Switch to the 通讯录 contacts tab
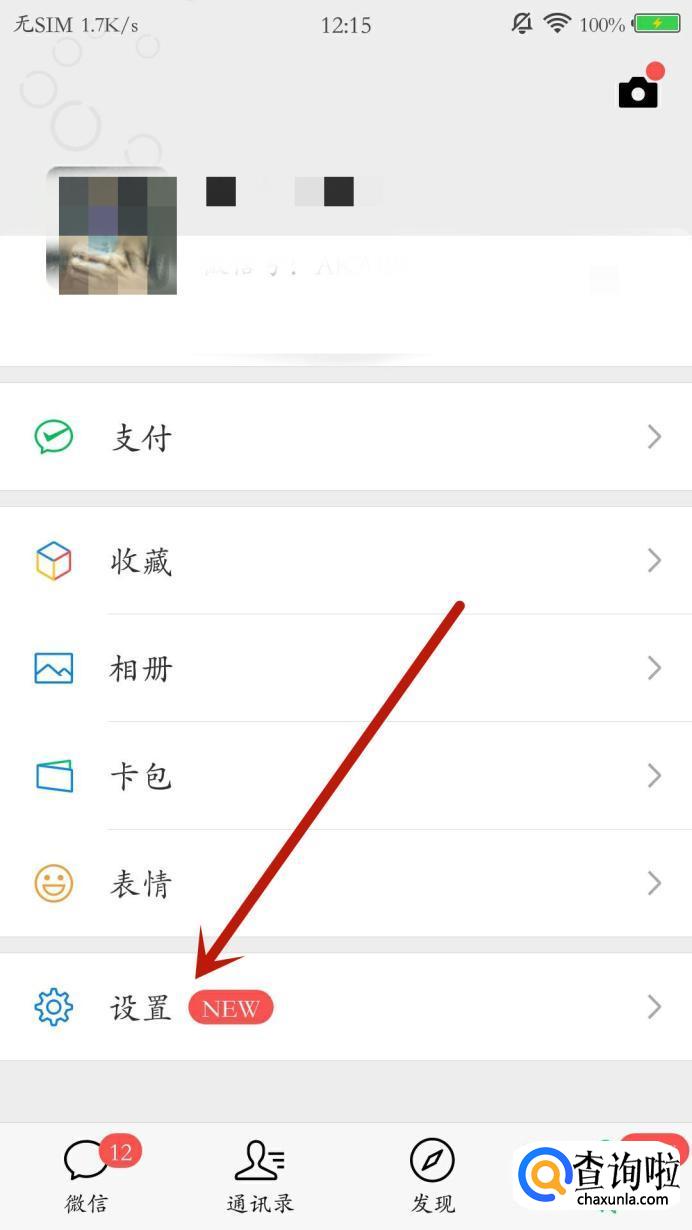Viewport: 692px width, 1230px height. 260,1176
